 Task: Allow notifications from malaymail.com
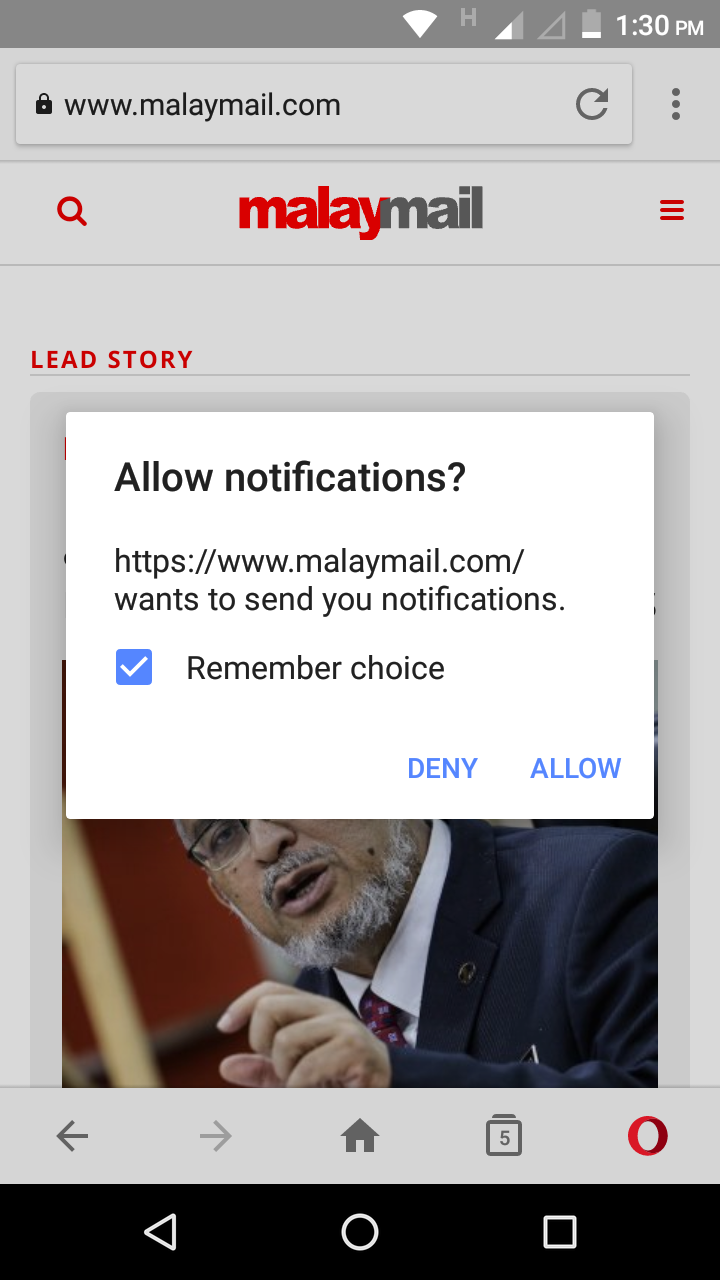coord(575,768)
